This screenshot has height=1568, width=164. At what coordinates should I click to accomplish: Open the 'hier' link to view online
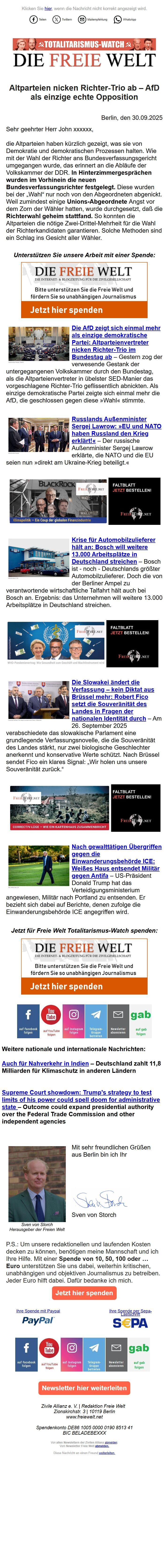[48, 8]
